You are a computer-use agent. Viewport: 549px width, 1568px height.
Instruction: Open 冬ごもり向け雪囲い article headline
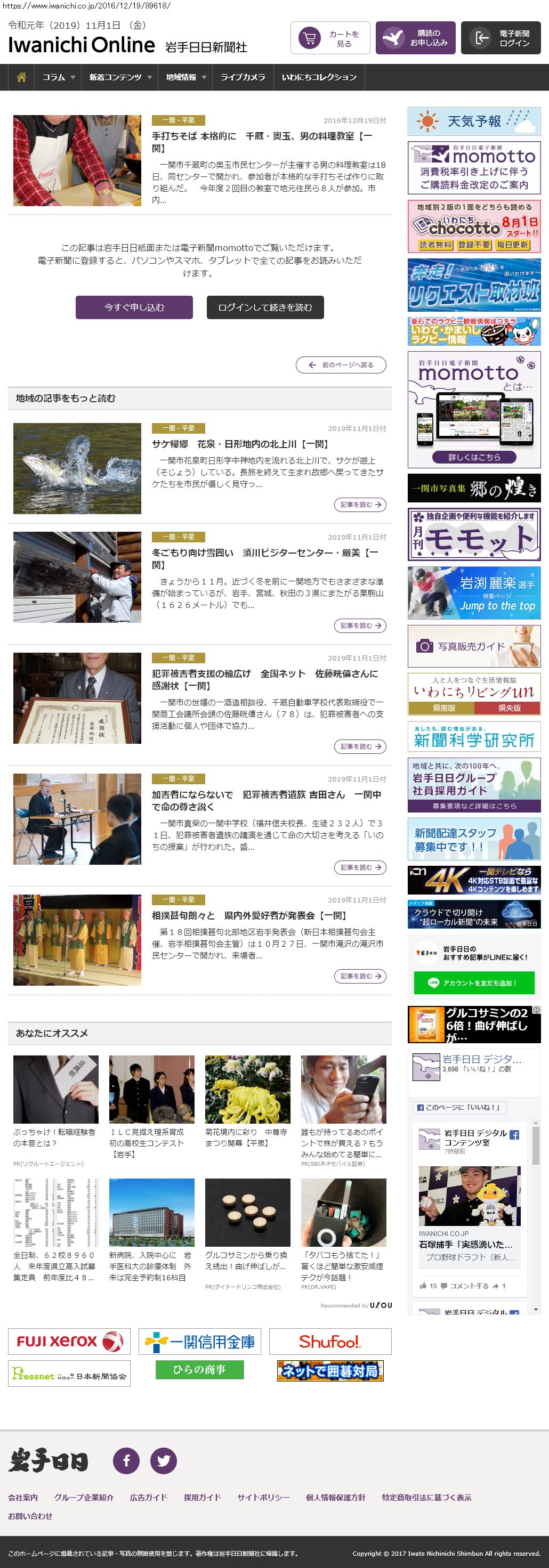tap(265, 559)
